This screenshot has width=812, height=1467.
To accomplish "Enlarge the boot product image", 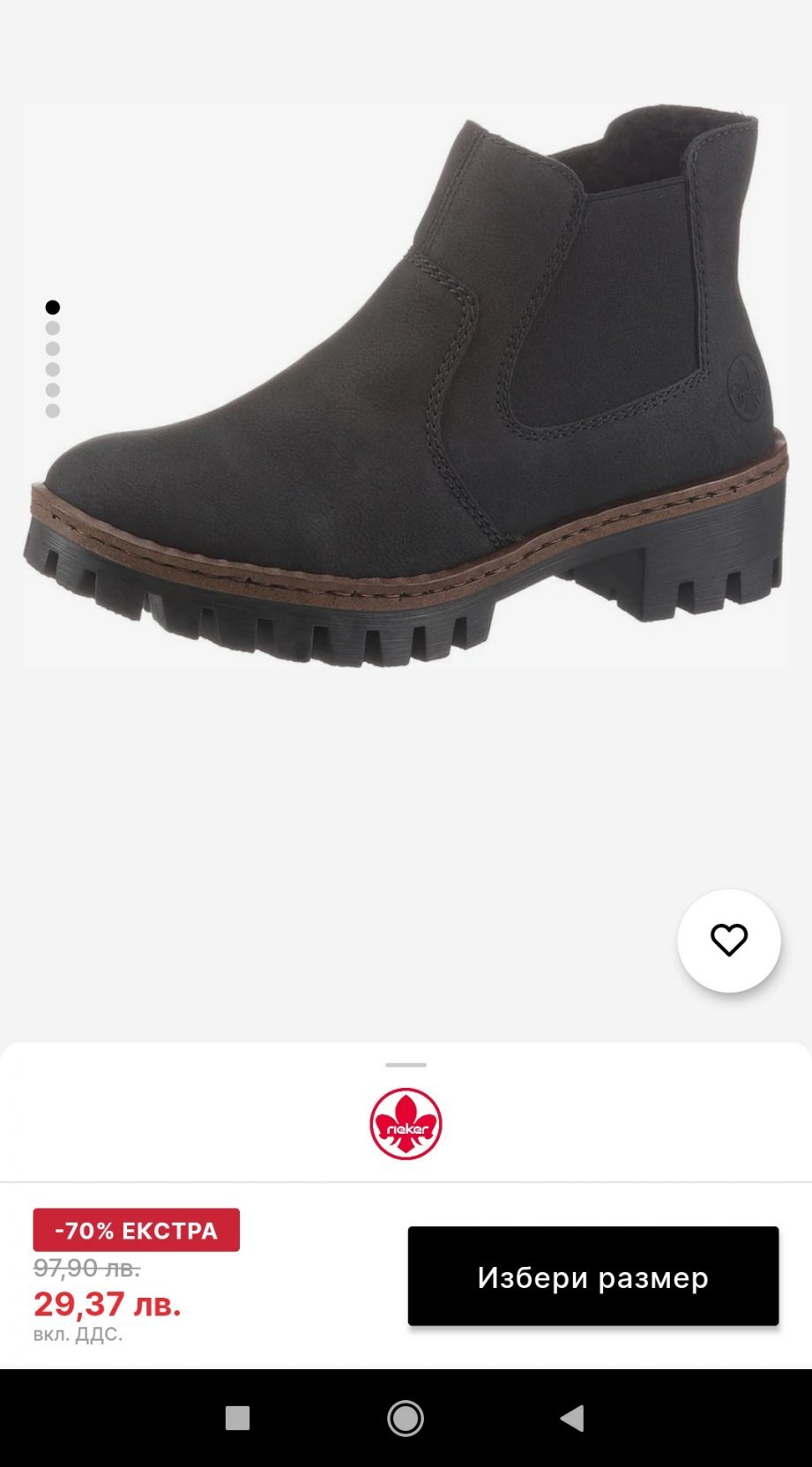I will pyautogui.click(x=406, y=388).
